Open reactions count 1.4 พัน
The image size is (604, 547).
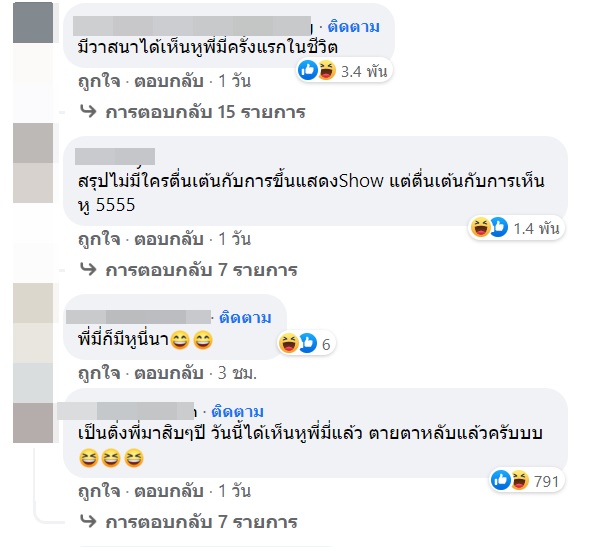click(516, 228)
